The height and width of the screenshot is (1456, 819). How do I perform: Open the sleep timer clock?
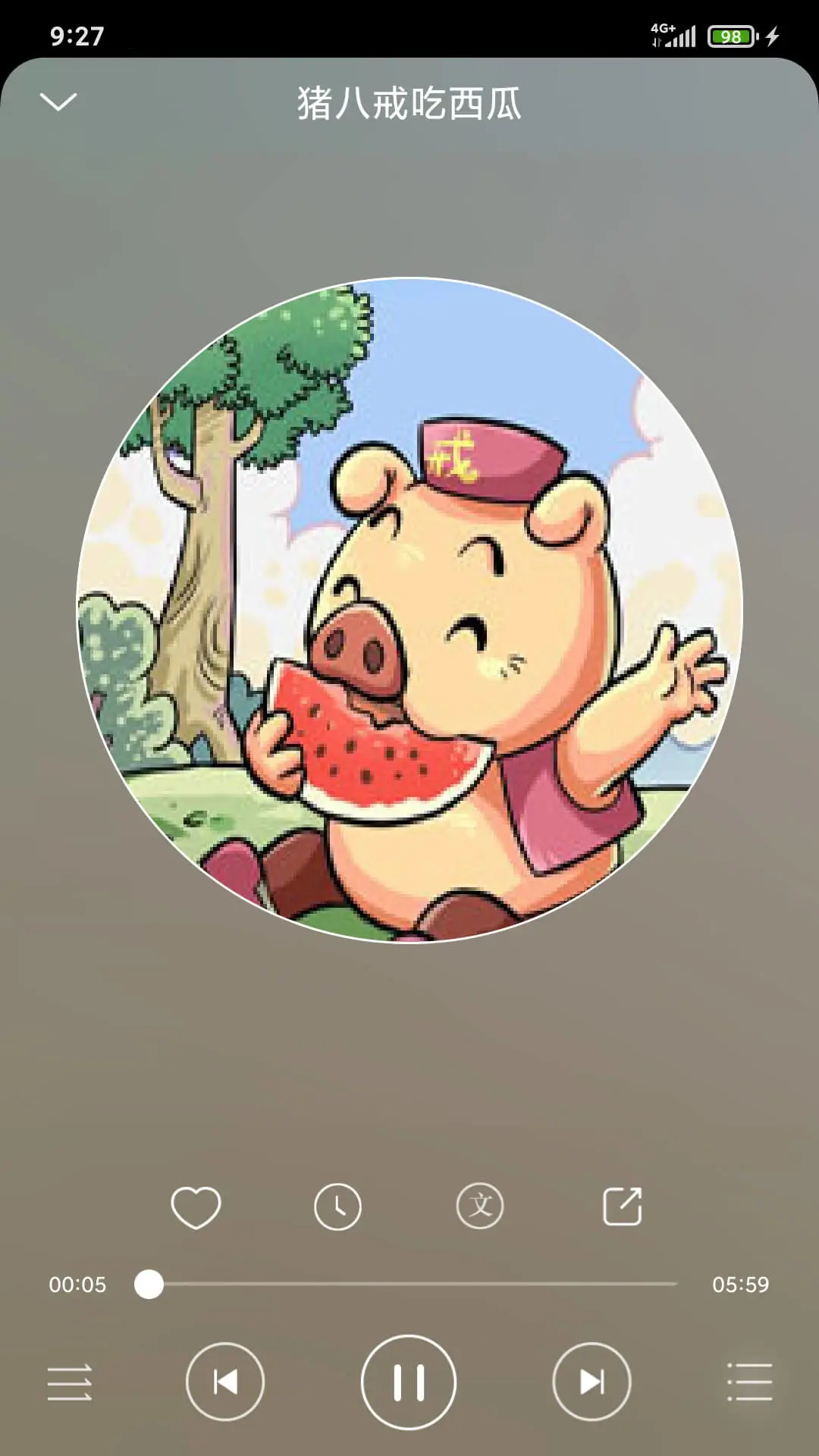click(337, 1207)
